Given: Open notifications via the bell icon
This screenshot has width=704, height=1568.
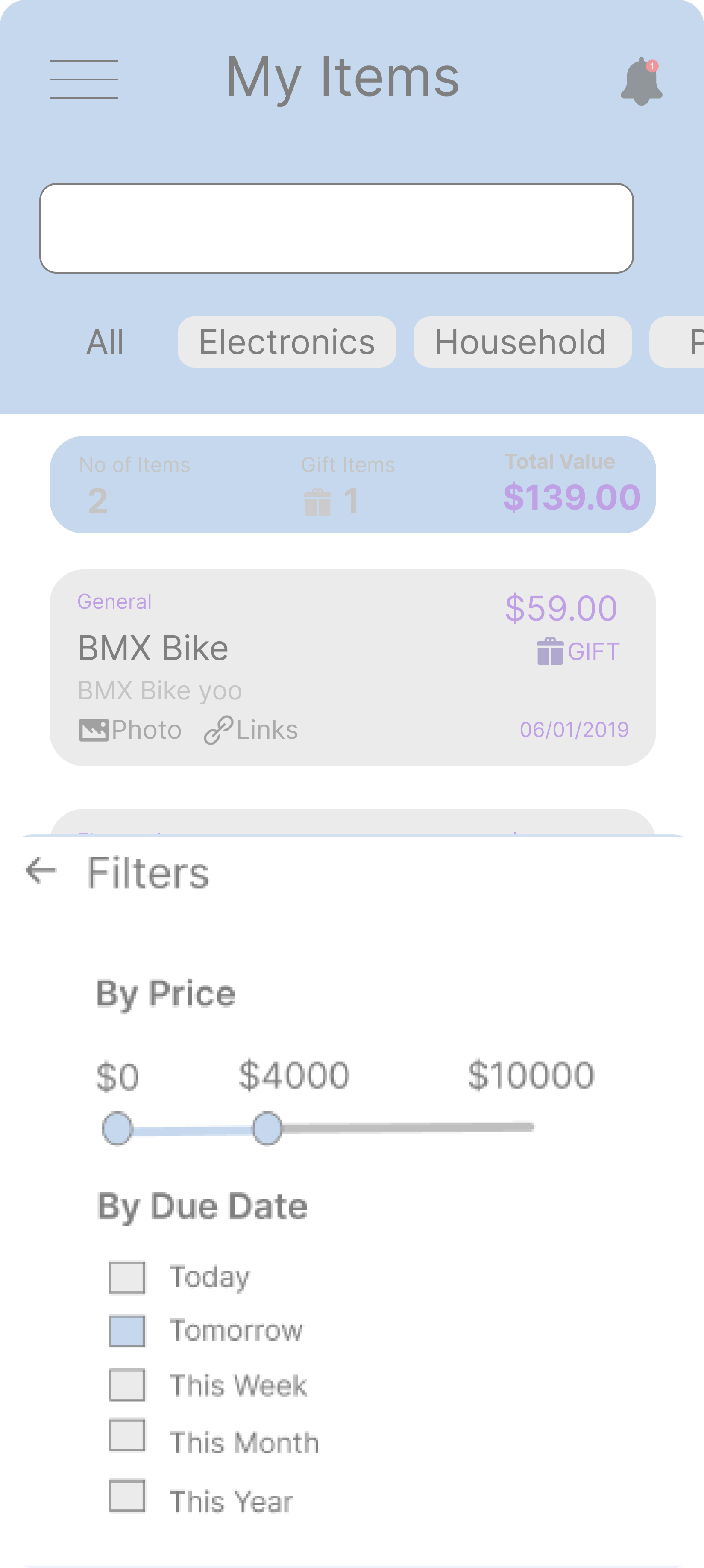Looking at the screenshot, I should click(x=641, y=80).
